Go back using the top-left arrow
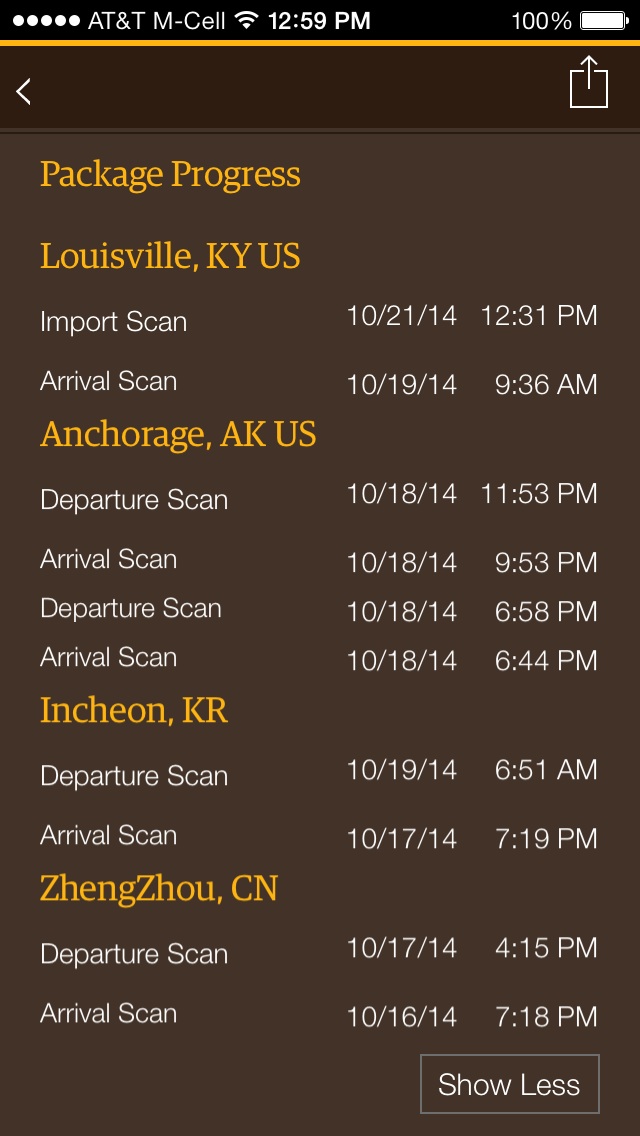This screenshot has height=1136, width=640. pos(24,91)
